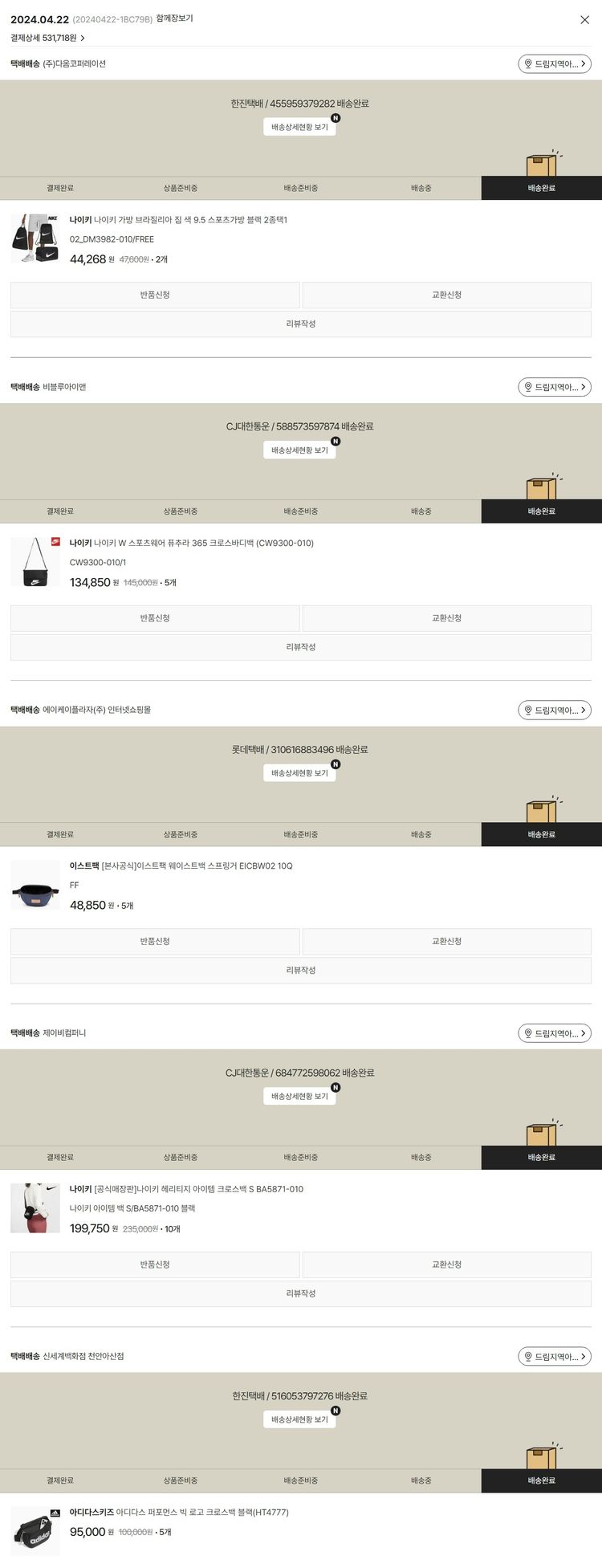Request exchange for 이스트팩 웨이스트백 스프링거
This screenshot has height=1568, width=602.
click(446, 941)
